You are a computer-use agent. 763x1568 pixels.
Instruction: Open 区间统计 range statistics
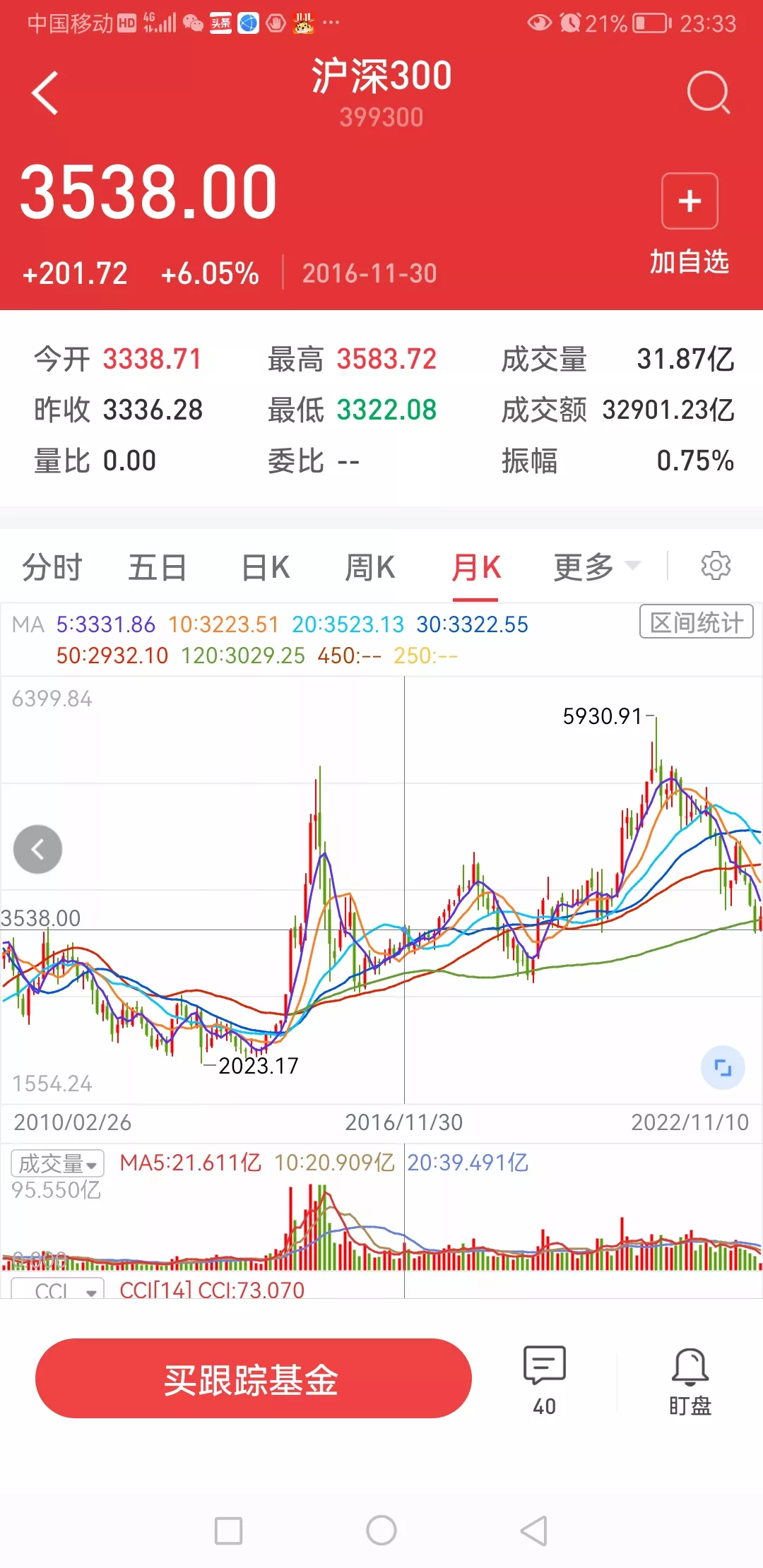(x=697, y=622)
